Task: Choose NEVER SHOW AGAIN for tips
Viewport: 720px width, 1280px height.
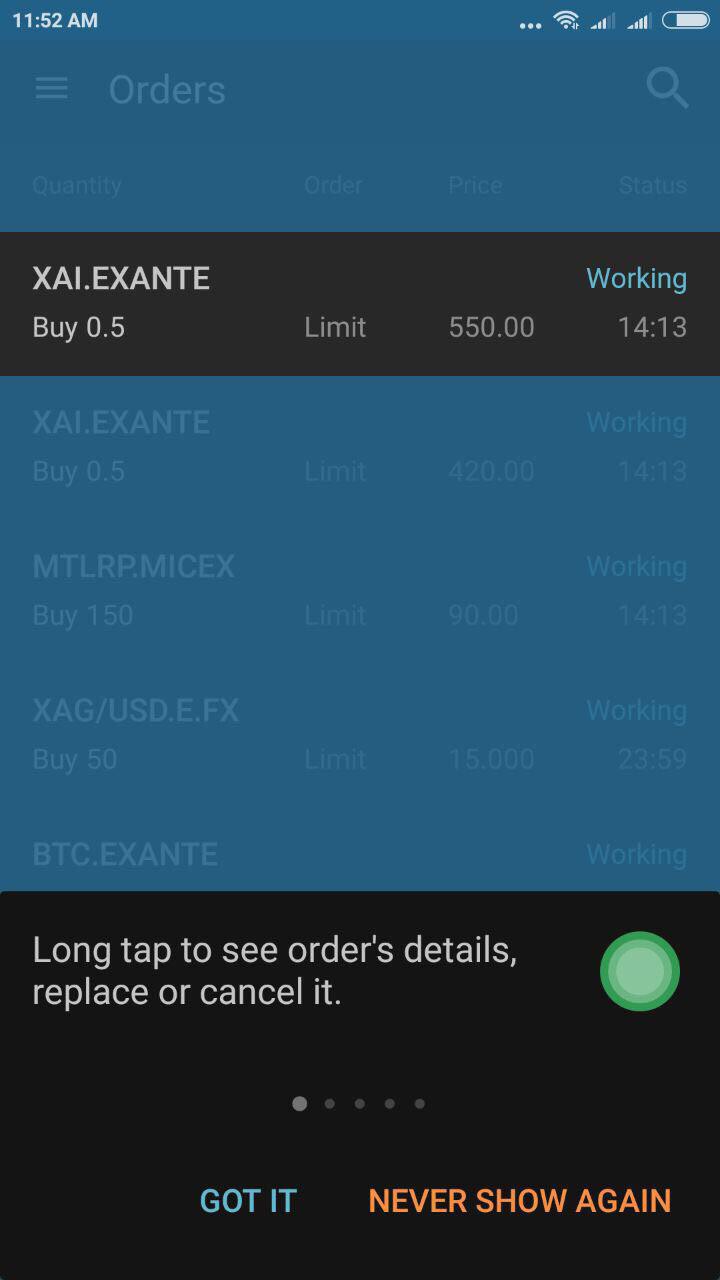Action: pyautogui.click(x=519, y=1200)
